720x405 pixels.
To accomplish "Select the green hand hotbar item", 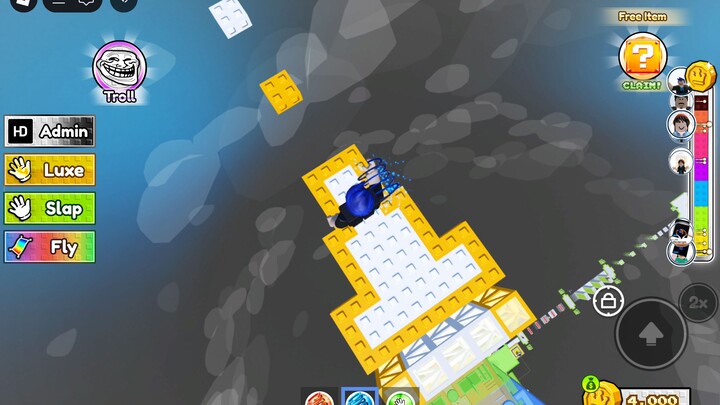I will pyautogui.click(x=401, y=398).
